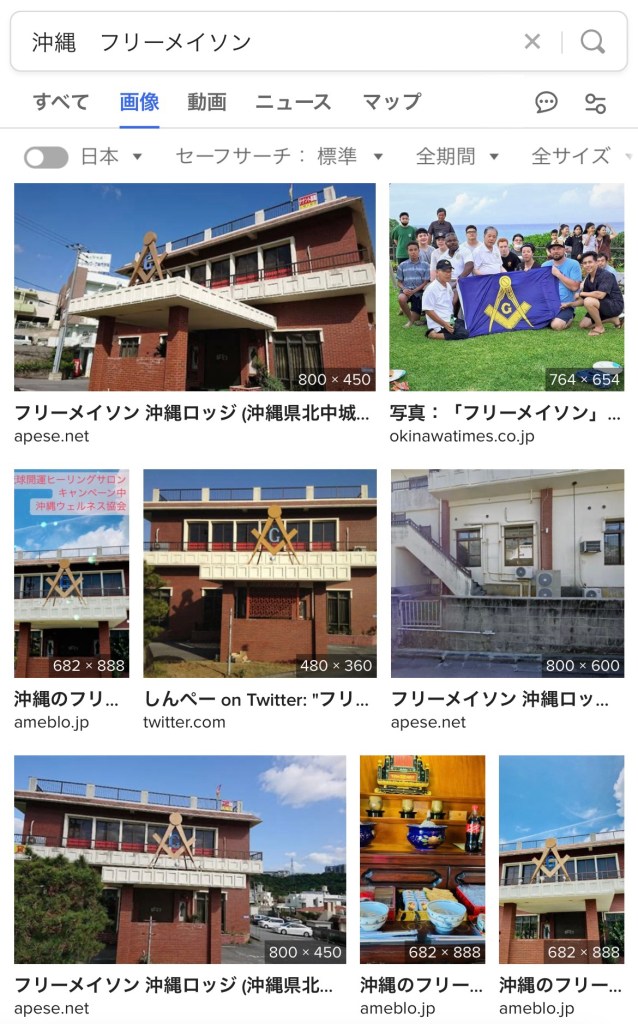Expand the 全期間 time filter
This screenshot has width=638, height=1024.
point(457,156)
